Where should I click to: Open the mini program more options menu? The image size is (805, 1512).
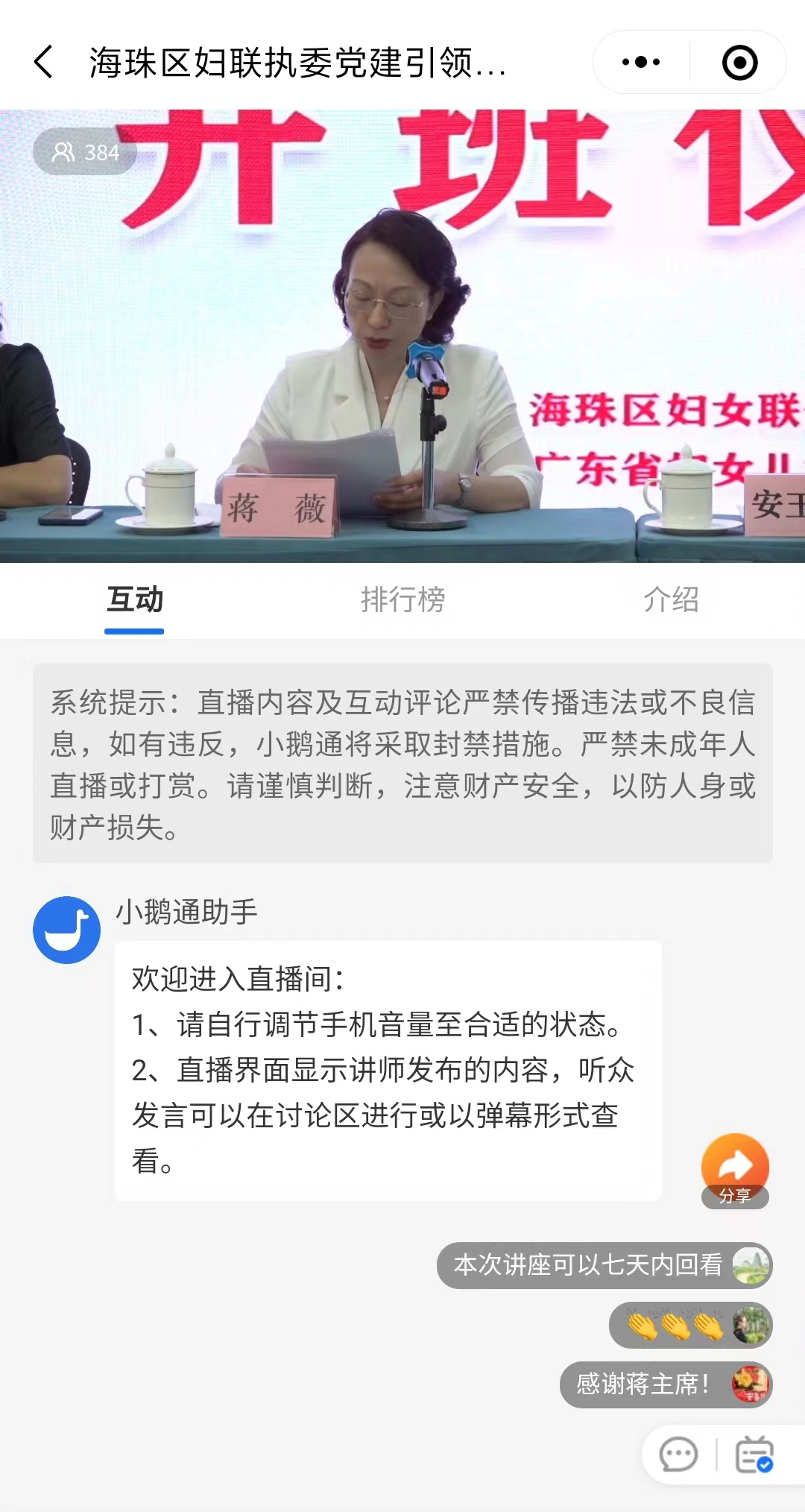point(641,62)
